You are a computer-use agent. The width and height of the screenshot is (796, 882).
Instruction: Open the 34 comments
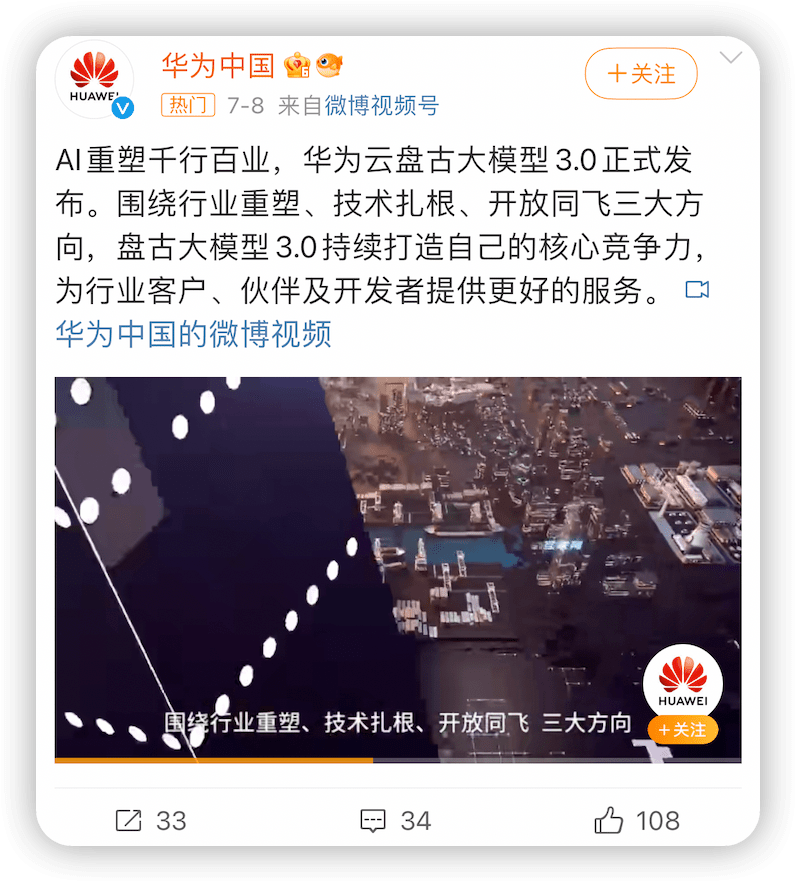coord(396,821)
